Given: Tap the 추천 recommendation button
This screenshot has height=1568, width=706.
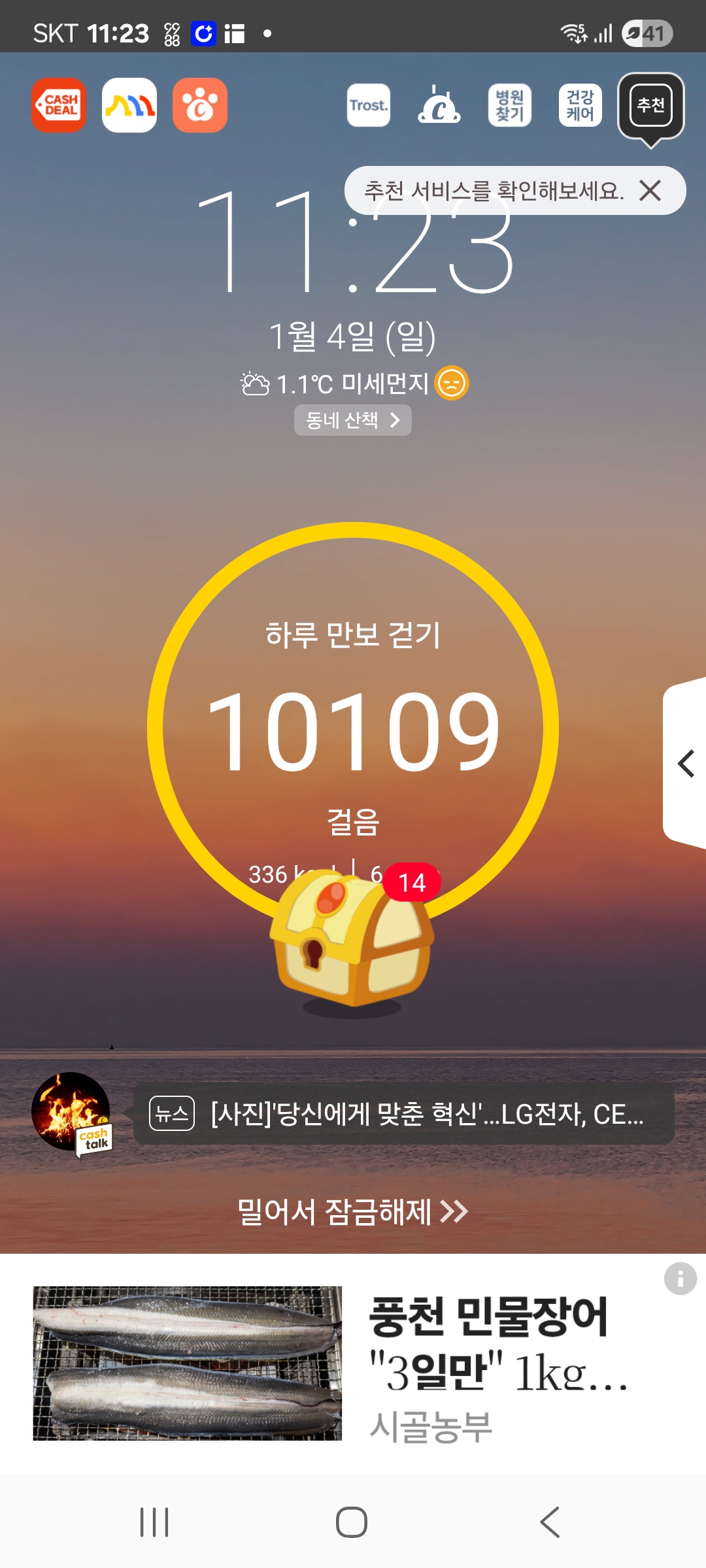Looking at the screenshot, I should coord(651,106).
